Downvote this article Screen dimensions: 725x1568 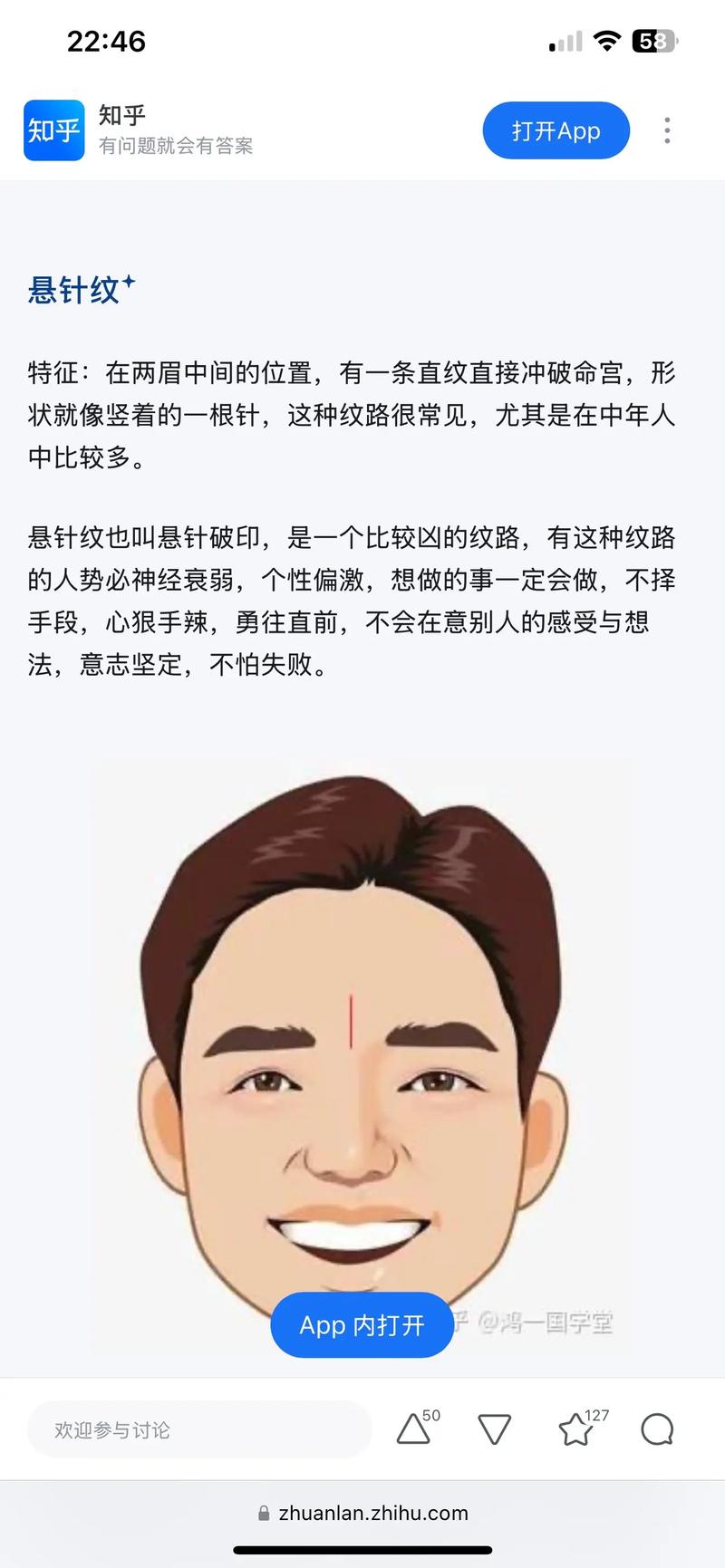coord(495,1429)
